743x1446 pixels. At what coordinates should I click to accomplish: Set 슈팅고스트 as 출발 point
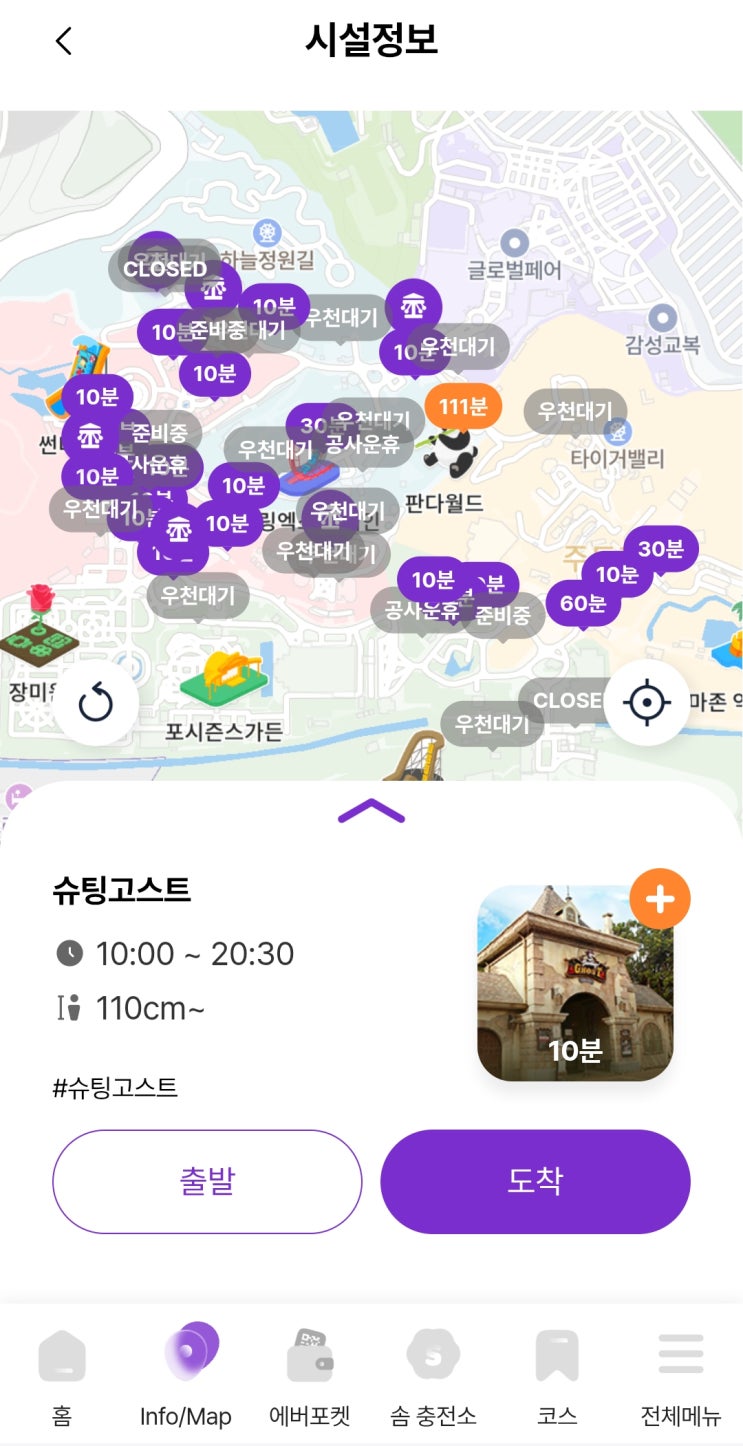(x=207, y=1181)
